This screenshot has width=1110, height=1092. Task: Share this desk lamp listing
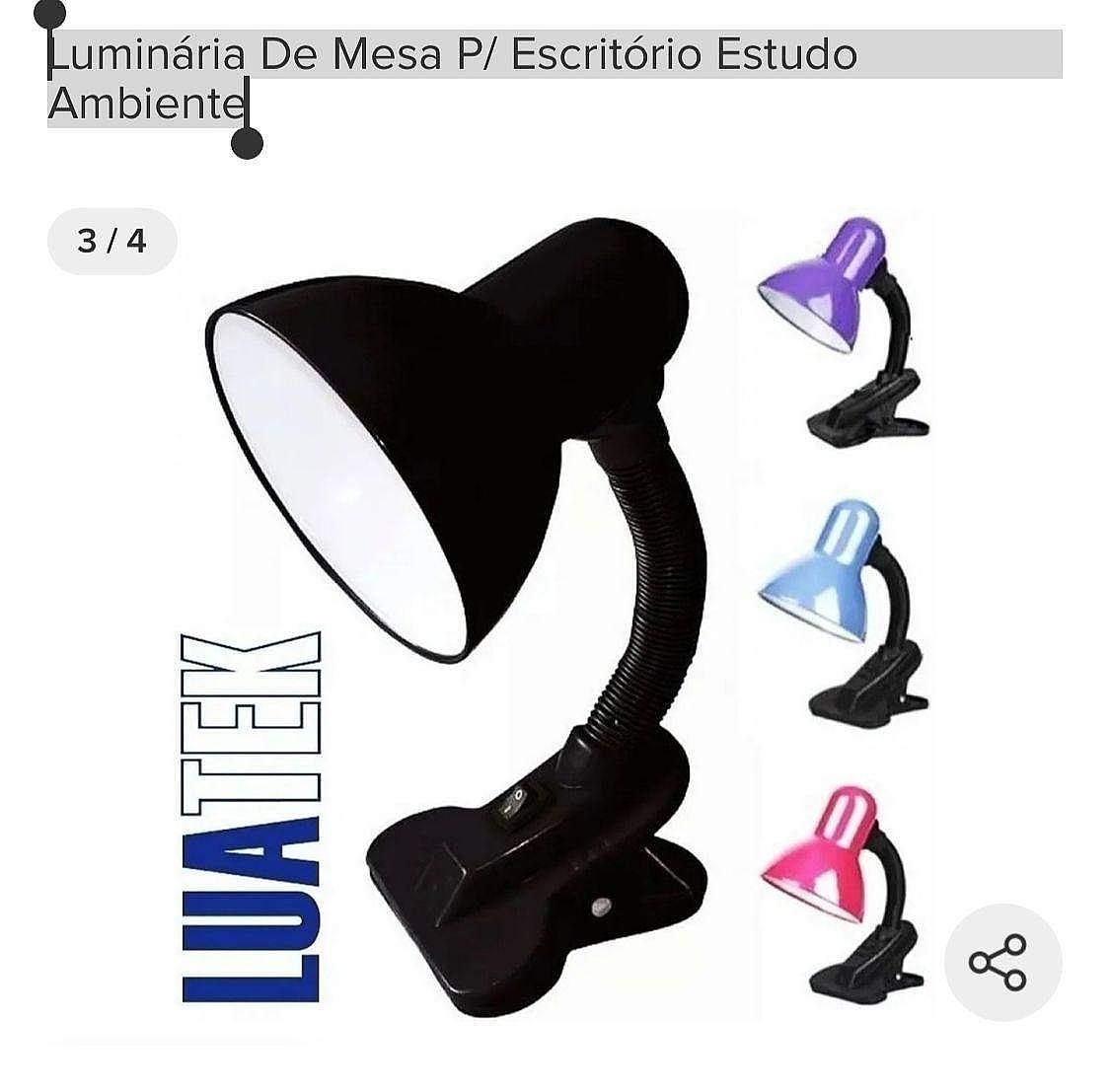pyautogui.click(x=1001, y=962)
